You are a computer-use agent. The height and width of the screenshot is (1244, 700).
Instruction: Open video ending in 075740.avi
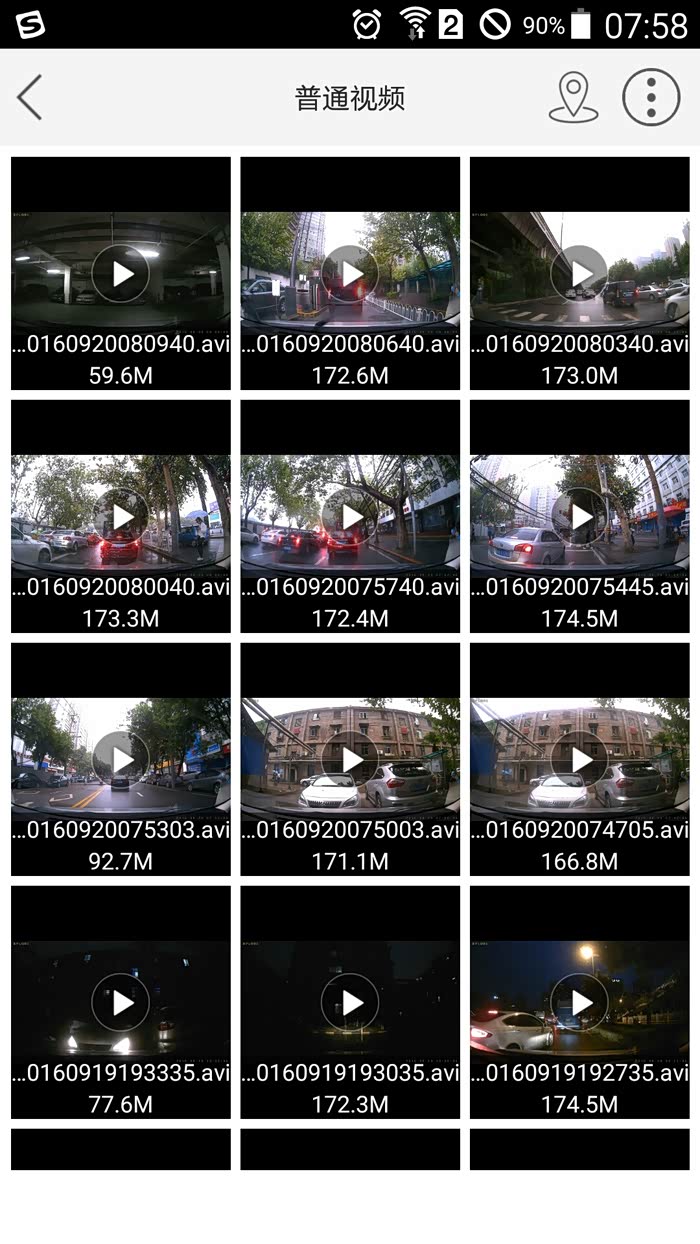pyautogui.click(x=350, y=516)
